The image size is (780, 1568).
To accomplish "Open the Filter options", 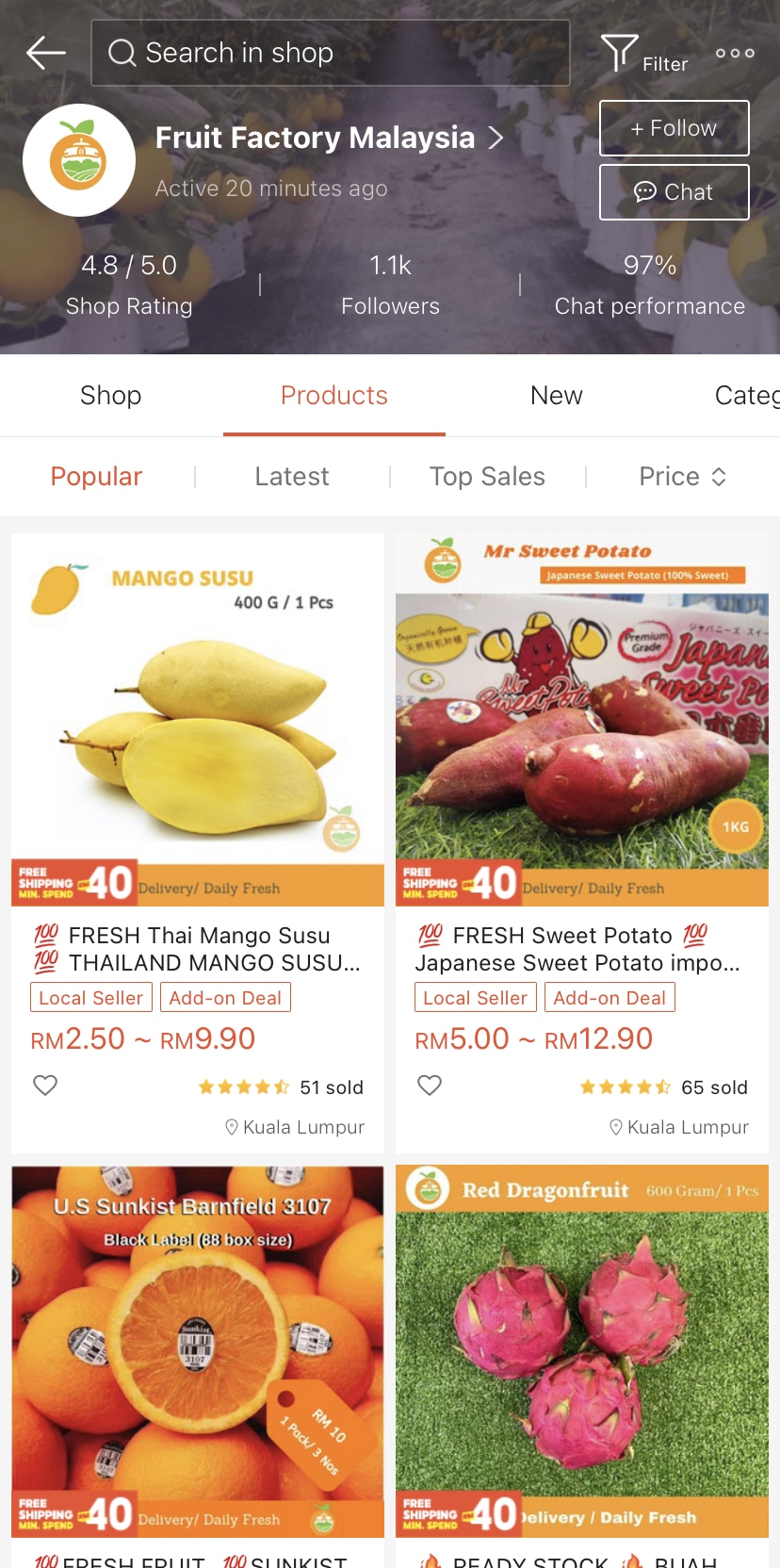I will (x=643, y=54).
